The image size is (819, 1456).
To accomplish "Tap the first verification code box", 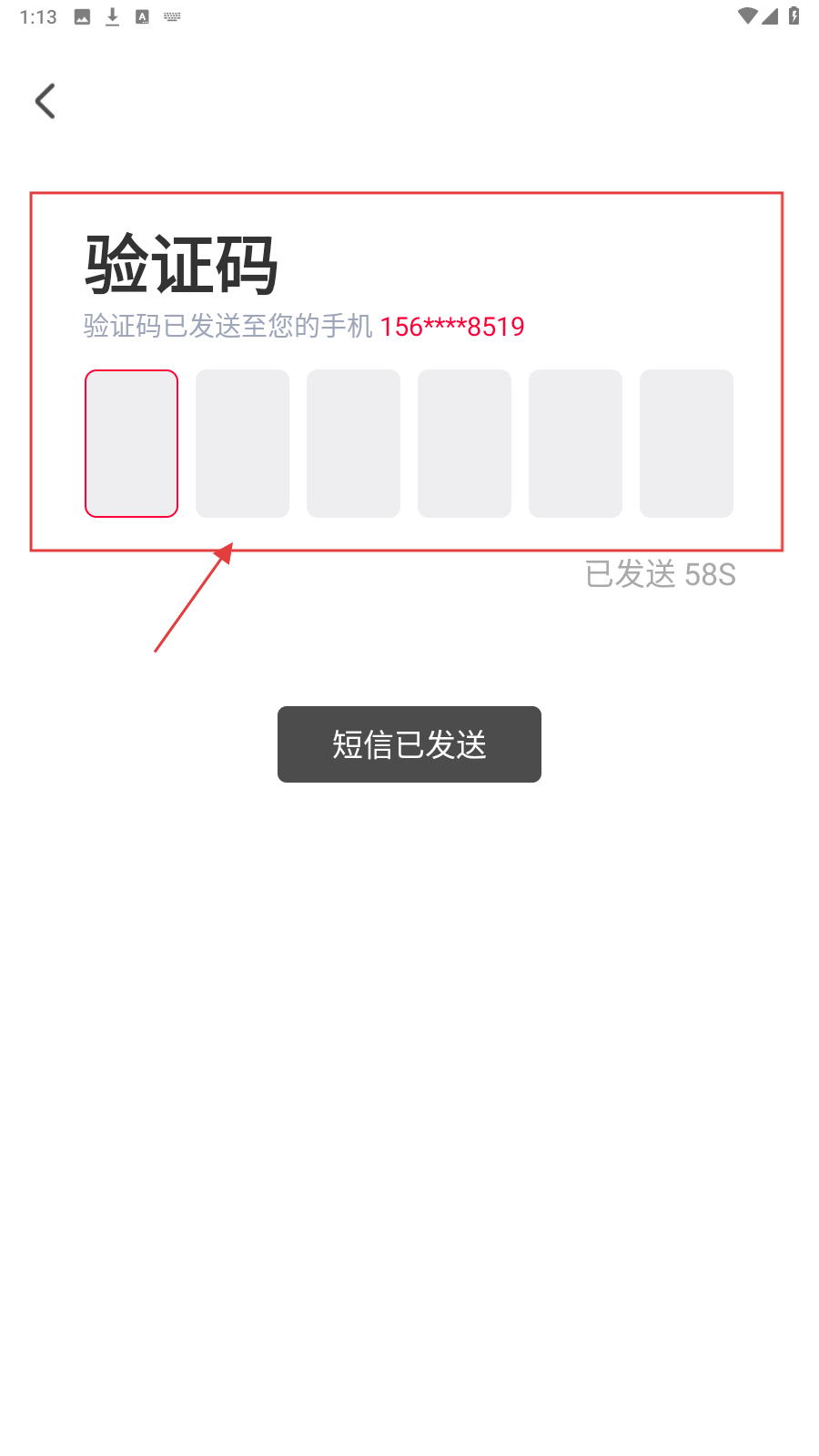I will [x=131, y=443].
